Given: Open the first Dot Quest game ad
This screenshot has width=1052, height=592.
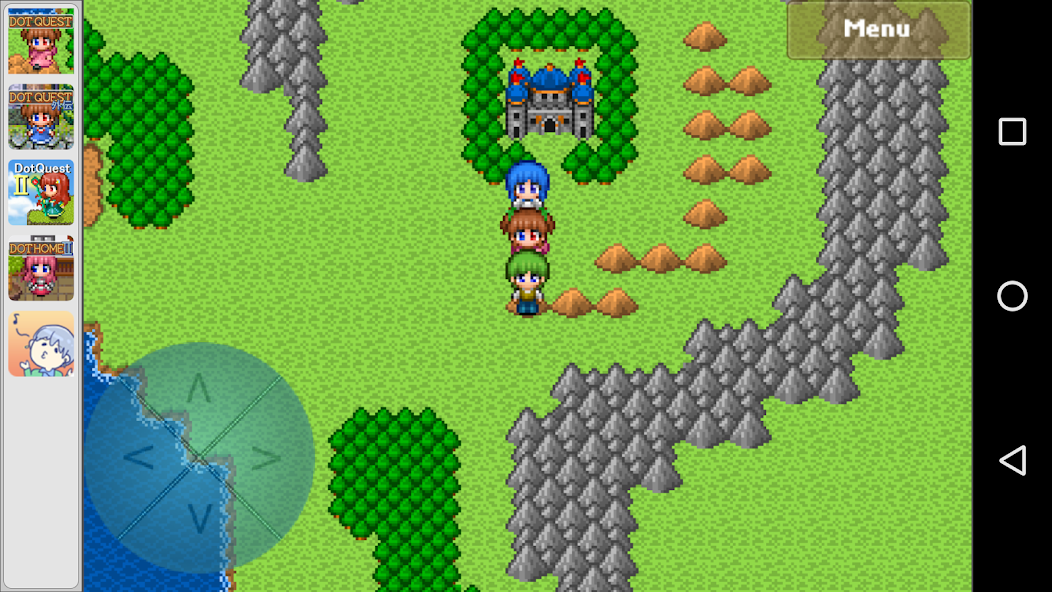Looking at the screenshot, I should pyautogui.click(x=41, y=41).
